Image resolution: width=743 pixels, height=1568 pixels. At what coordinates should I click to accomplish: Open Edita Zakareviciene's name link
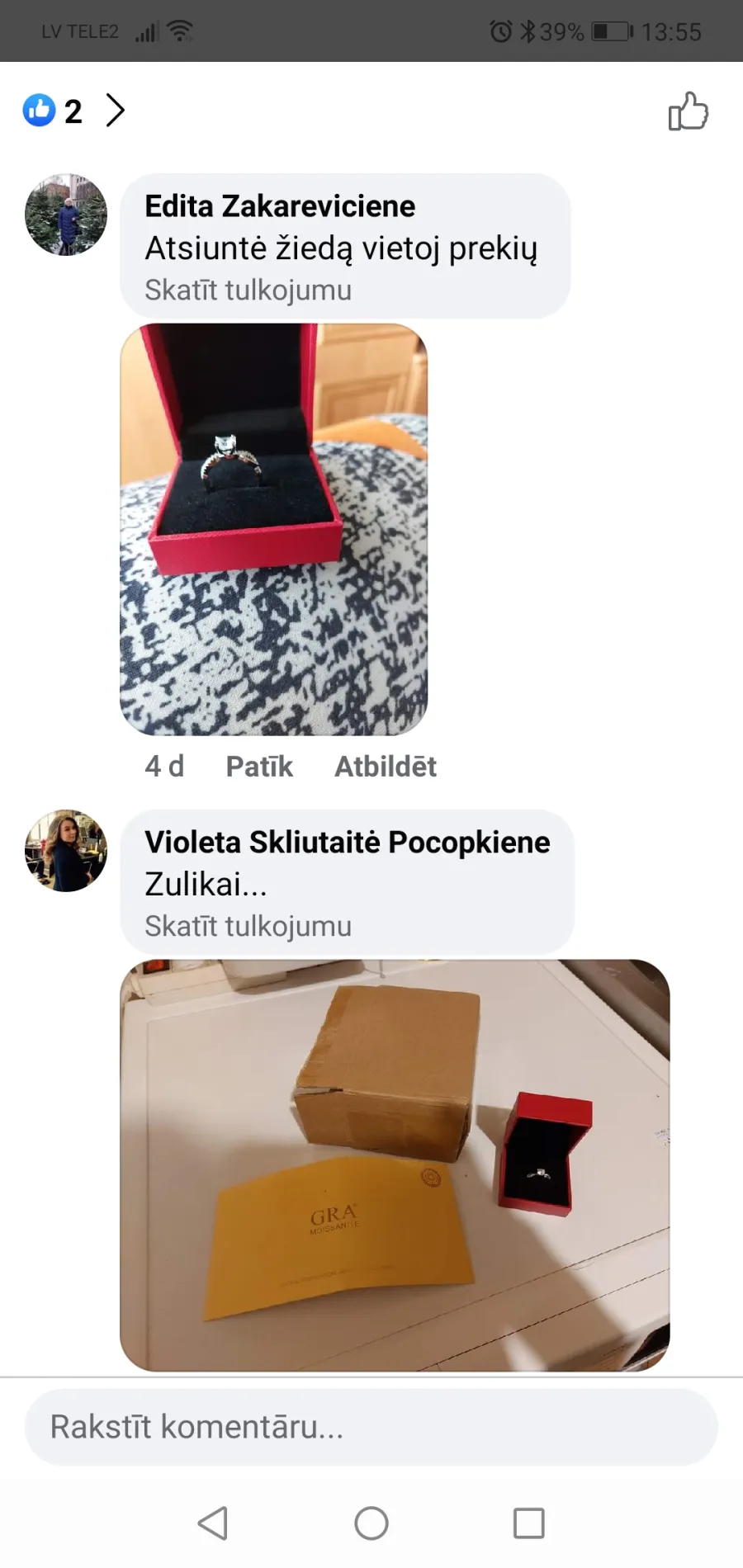[x=280, y=206]
